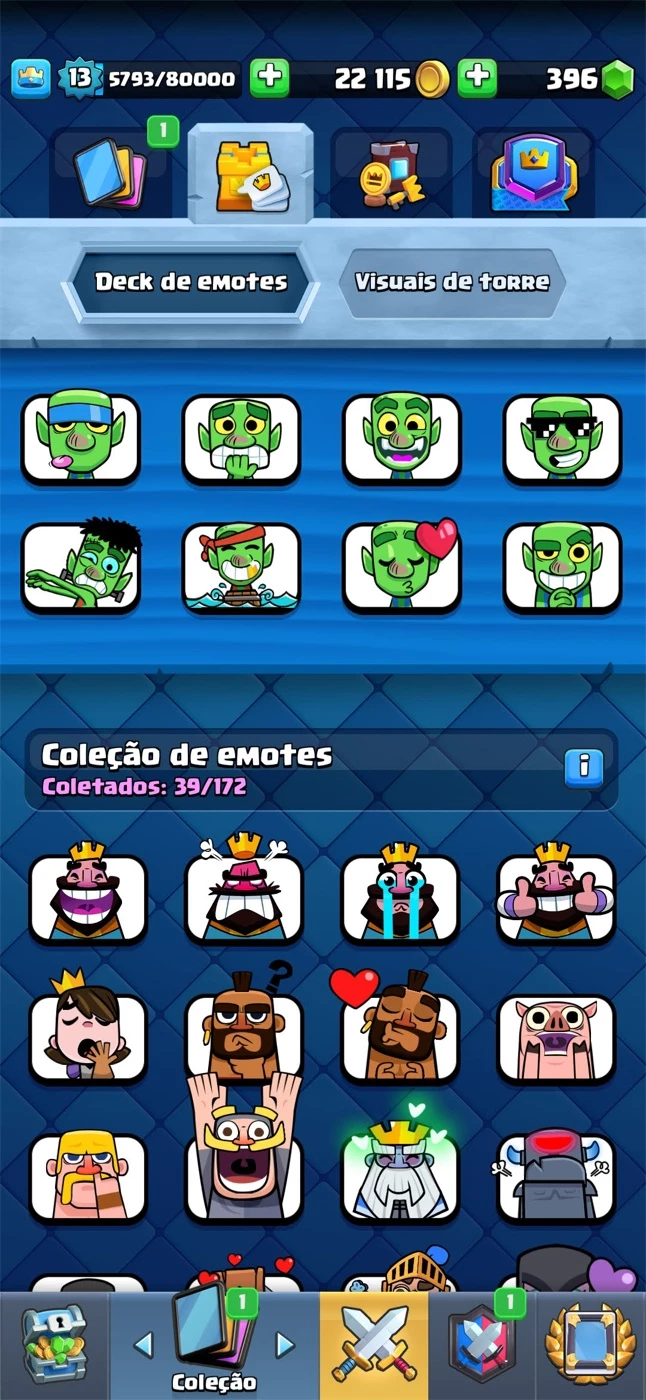
Task: Select the goblin blowing a heart kiss emote
Action: [x=402, y=566]
